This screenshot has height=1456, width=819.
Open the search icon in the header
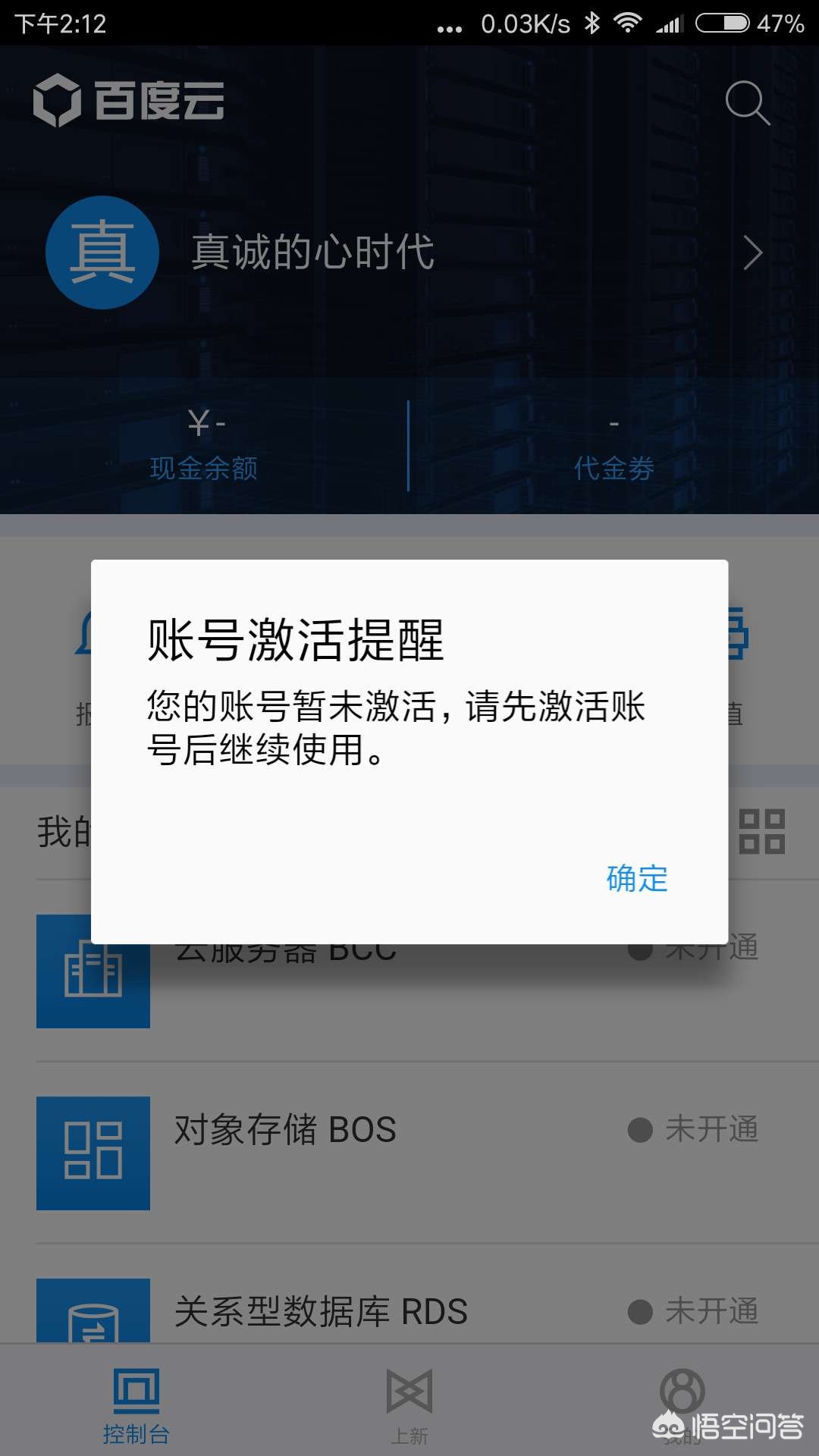click(x=747, y=102)
